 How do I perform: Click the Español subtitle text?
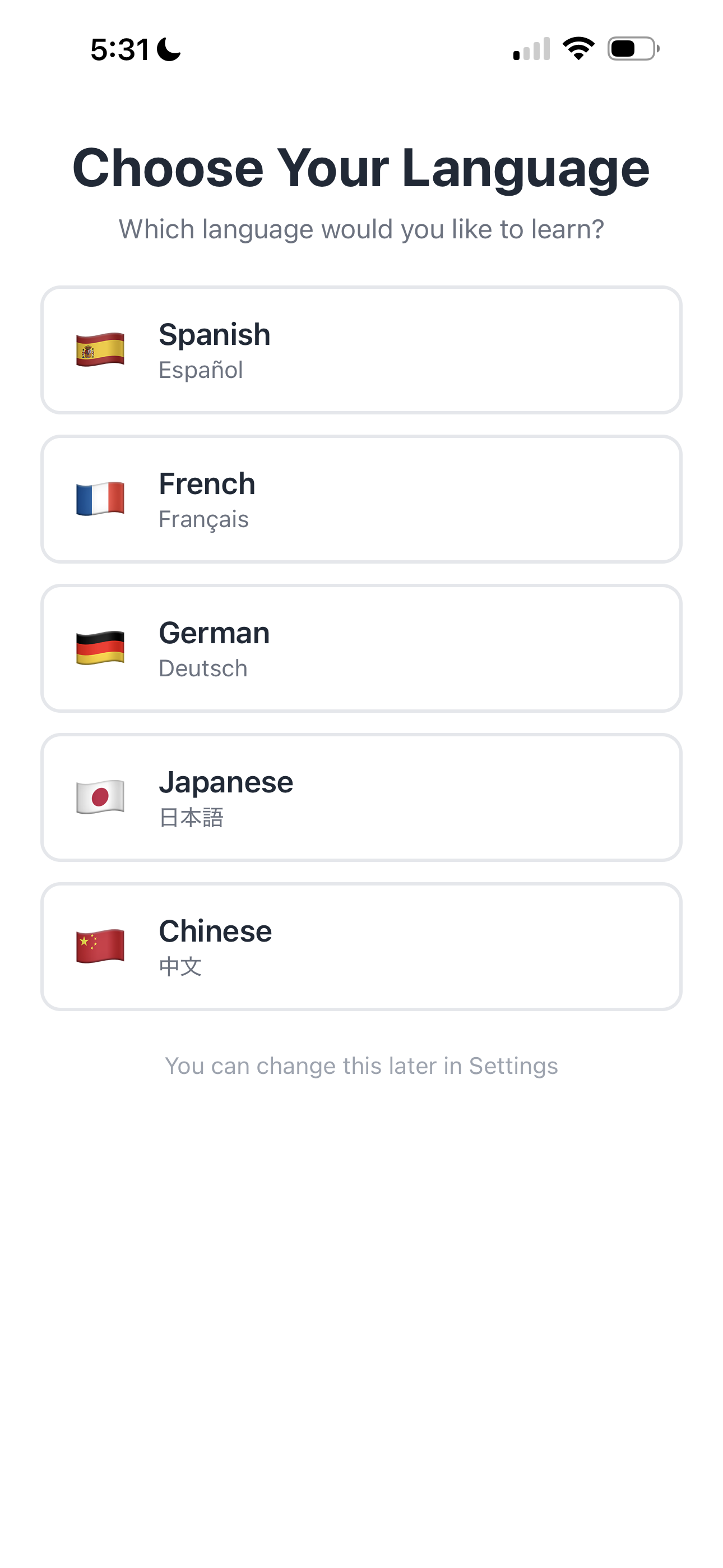click(200, 370)
